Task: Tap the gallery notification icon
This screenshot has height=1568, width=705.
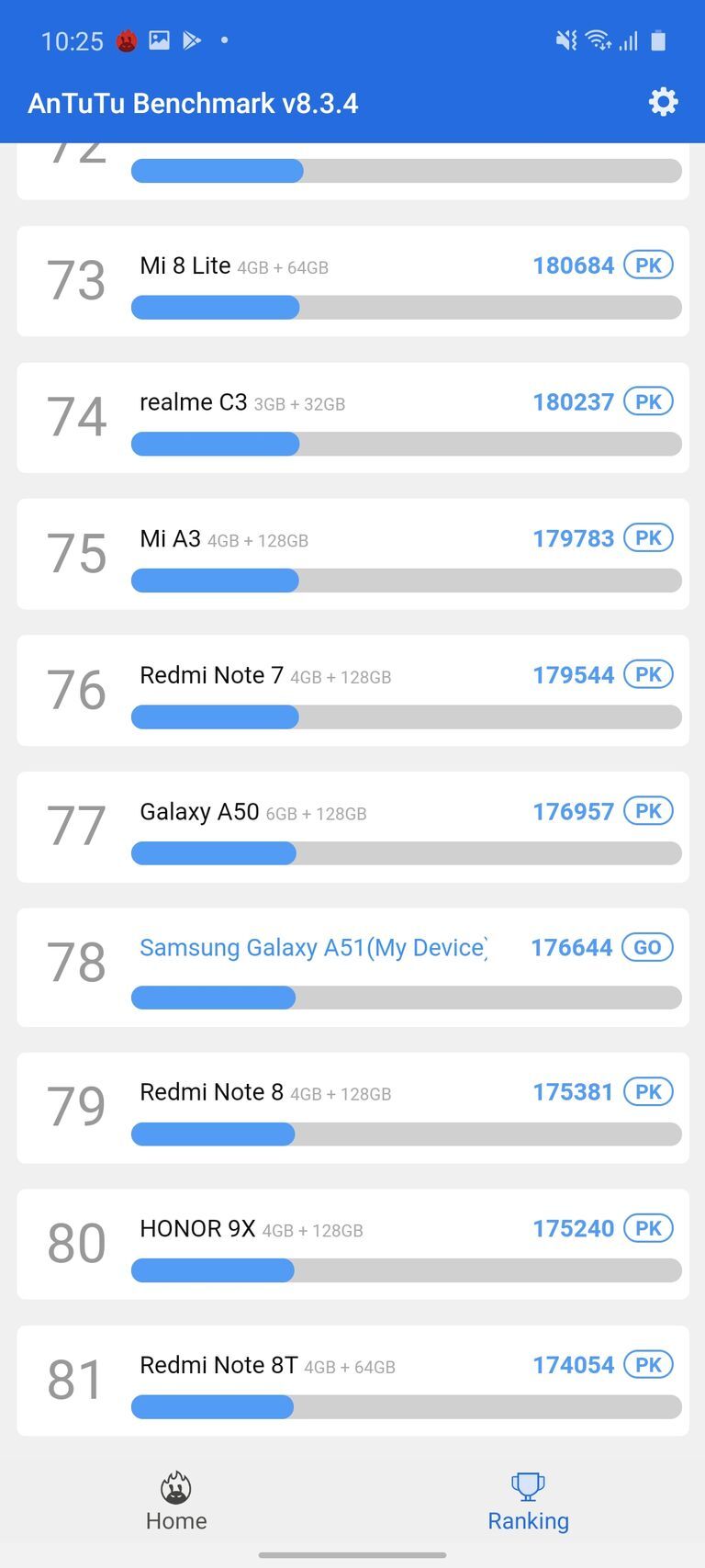Action: click(159, 39)
